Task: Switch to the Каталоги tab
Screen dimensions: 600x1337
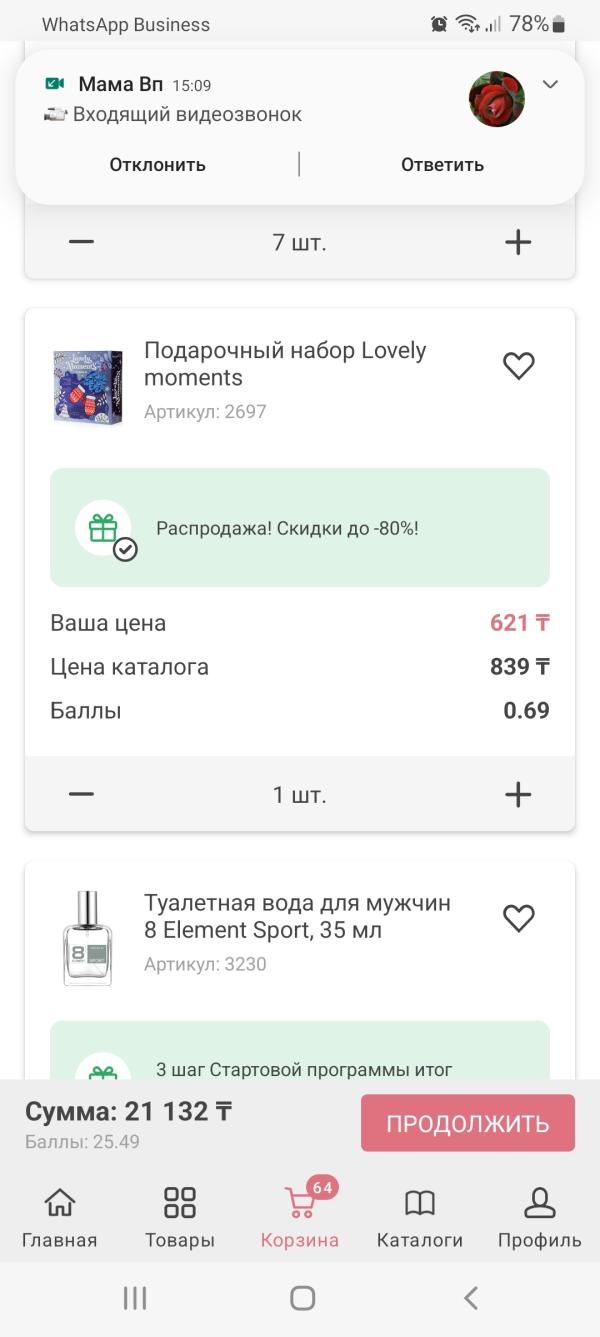Action: pyautogui.click(x=420, y=1217)
